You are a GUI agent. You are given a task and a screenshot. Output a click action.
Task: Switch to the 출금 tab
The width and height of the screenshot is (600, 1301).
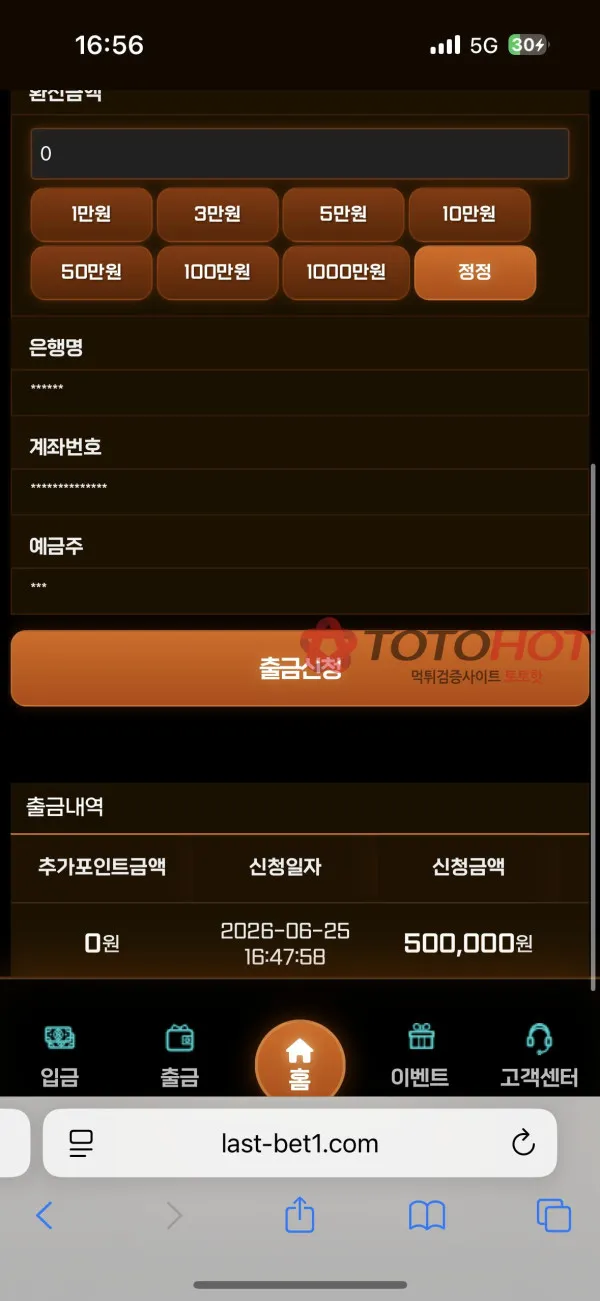[x=180, y=1055]
